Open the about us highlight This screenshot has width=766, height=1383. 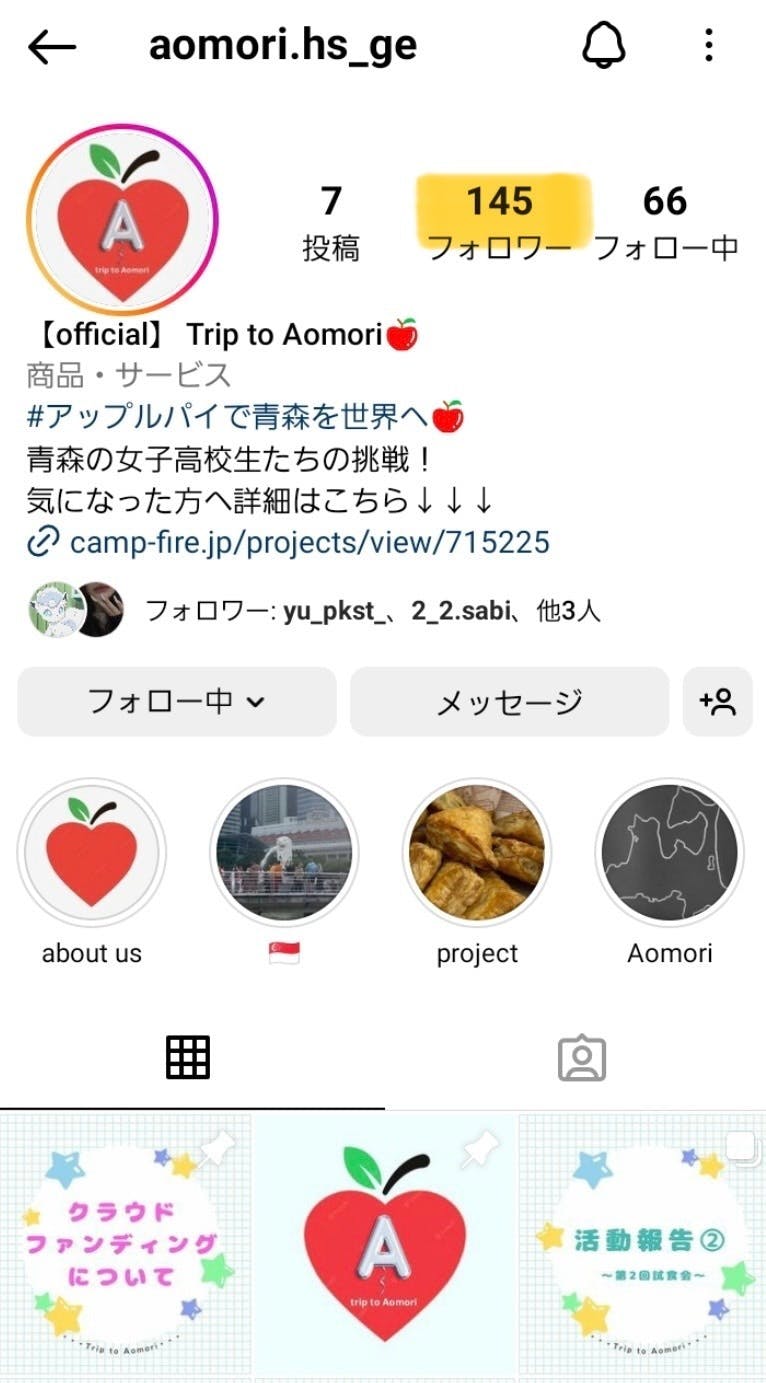point(92,852)
